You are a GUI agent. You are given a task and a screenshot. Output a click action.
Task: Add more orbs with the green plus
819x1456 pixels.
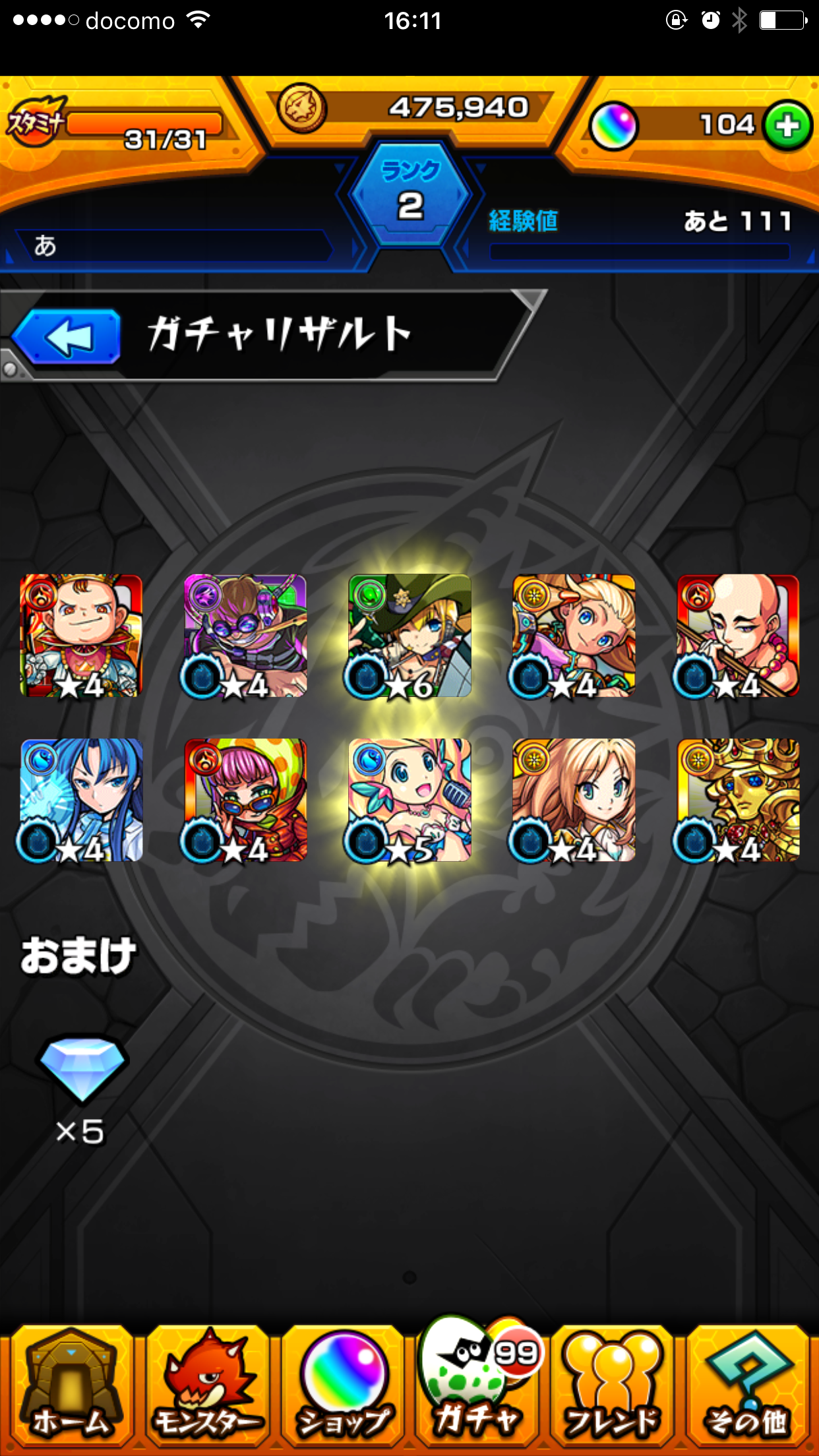787,126
